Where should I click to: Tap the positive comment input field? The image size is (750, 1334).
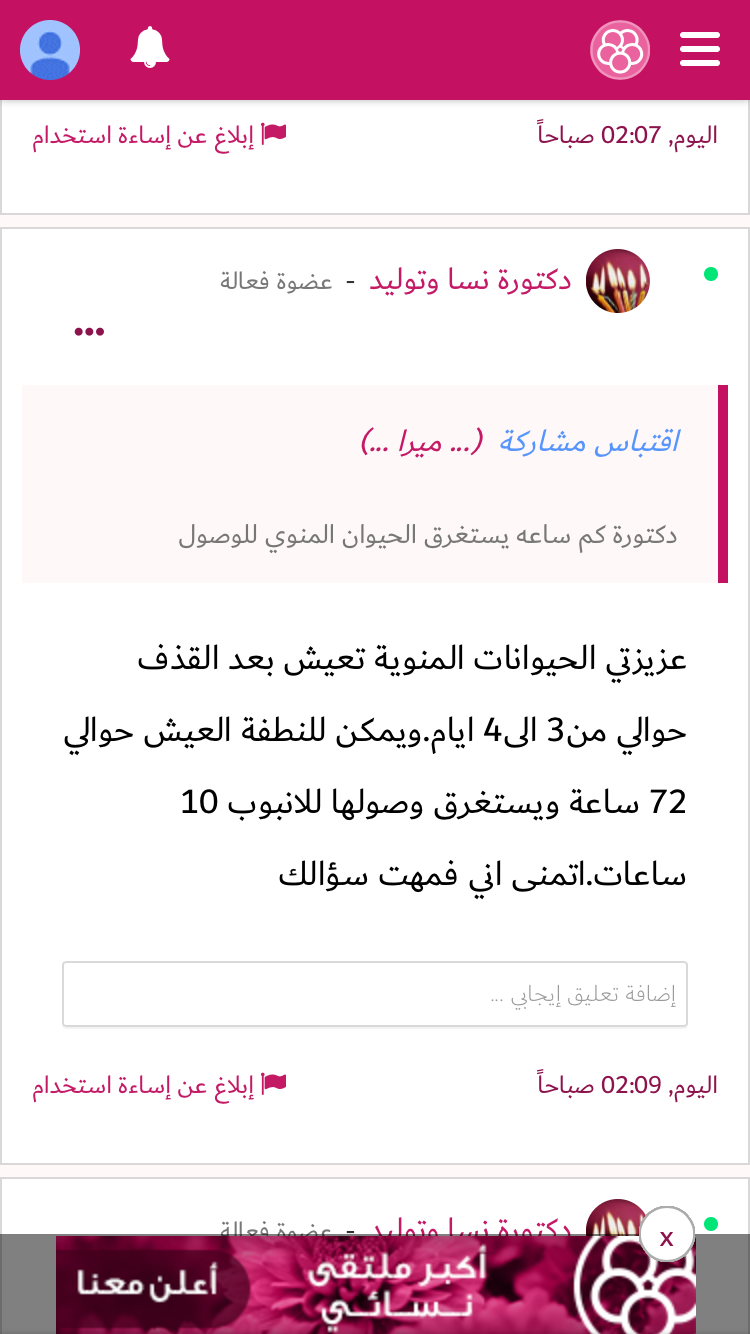pos(375,994)
